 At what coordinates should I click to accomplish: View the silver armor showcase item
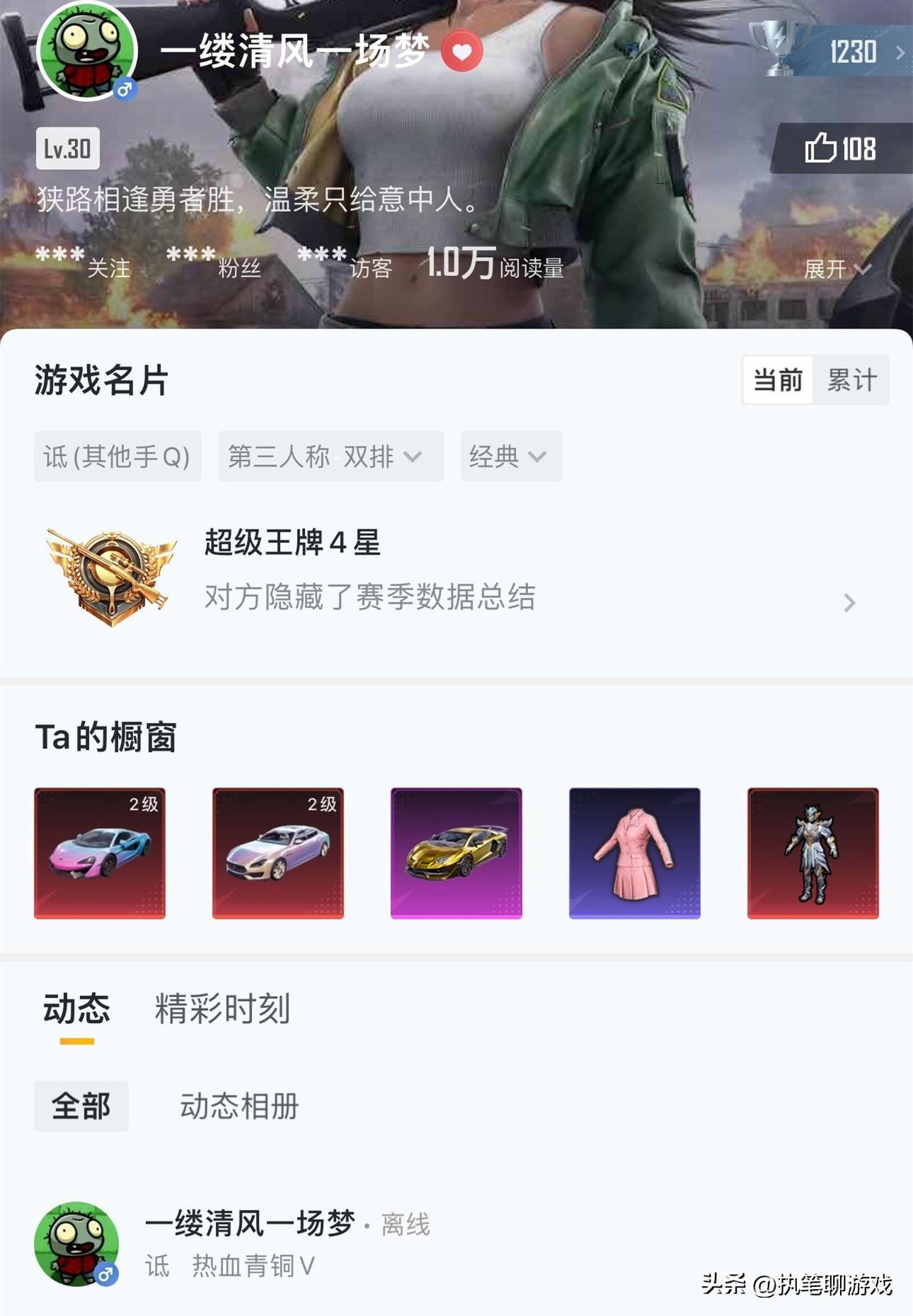tap(813, 853)
